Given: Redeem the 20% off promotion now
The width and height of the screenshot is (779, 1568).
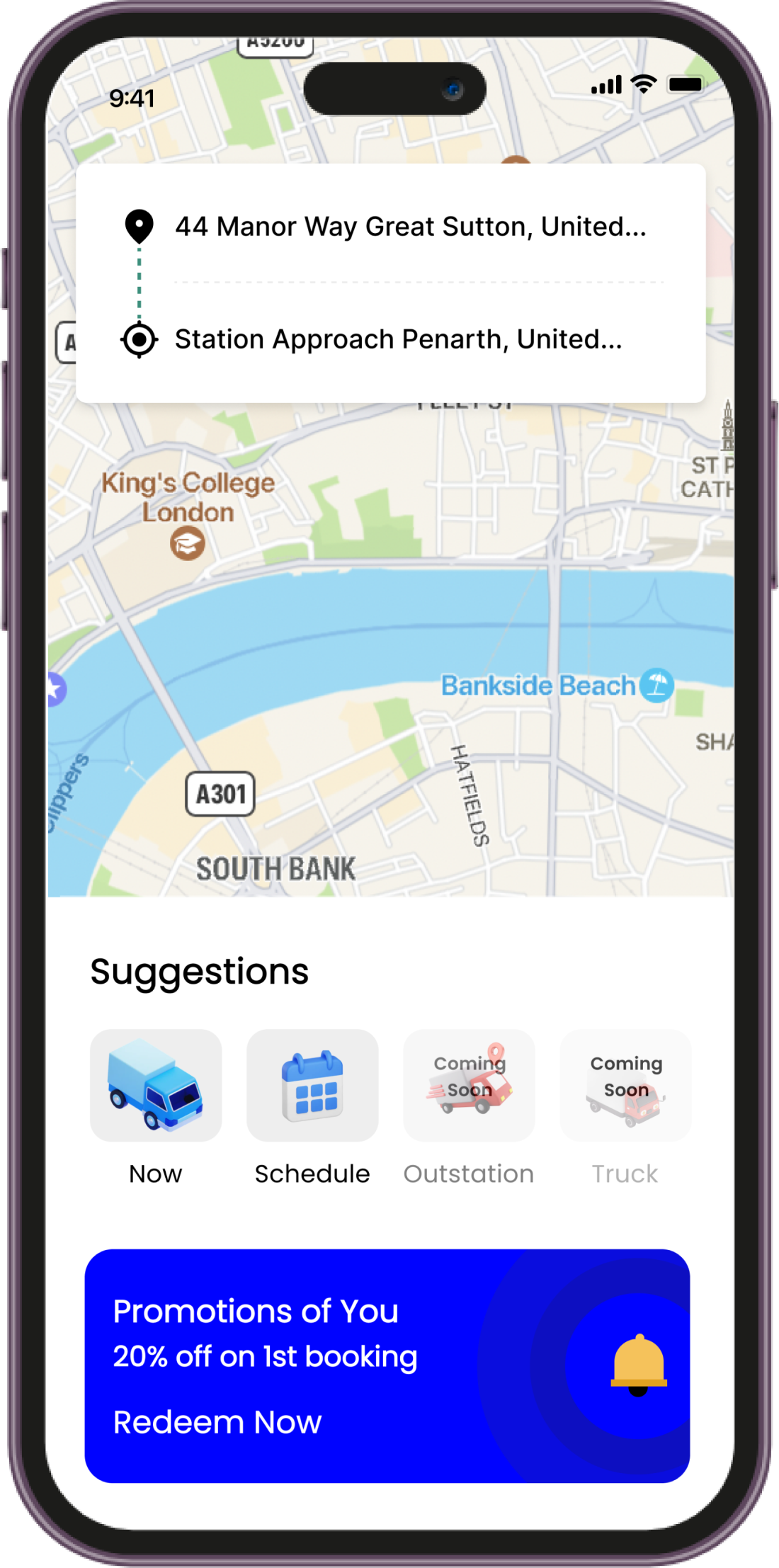Looking at the screenshot, I should pyautogui.click(x=217, y=1422).
